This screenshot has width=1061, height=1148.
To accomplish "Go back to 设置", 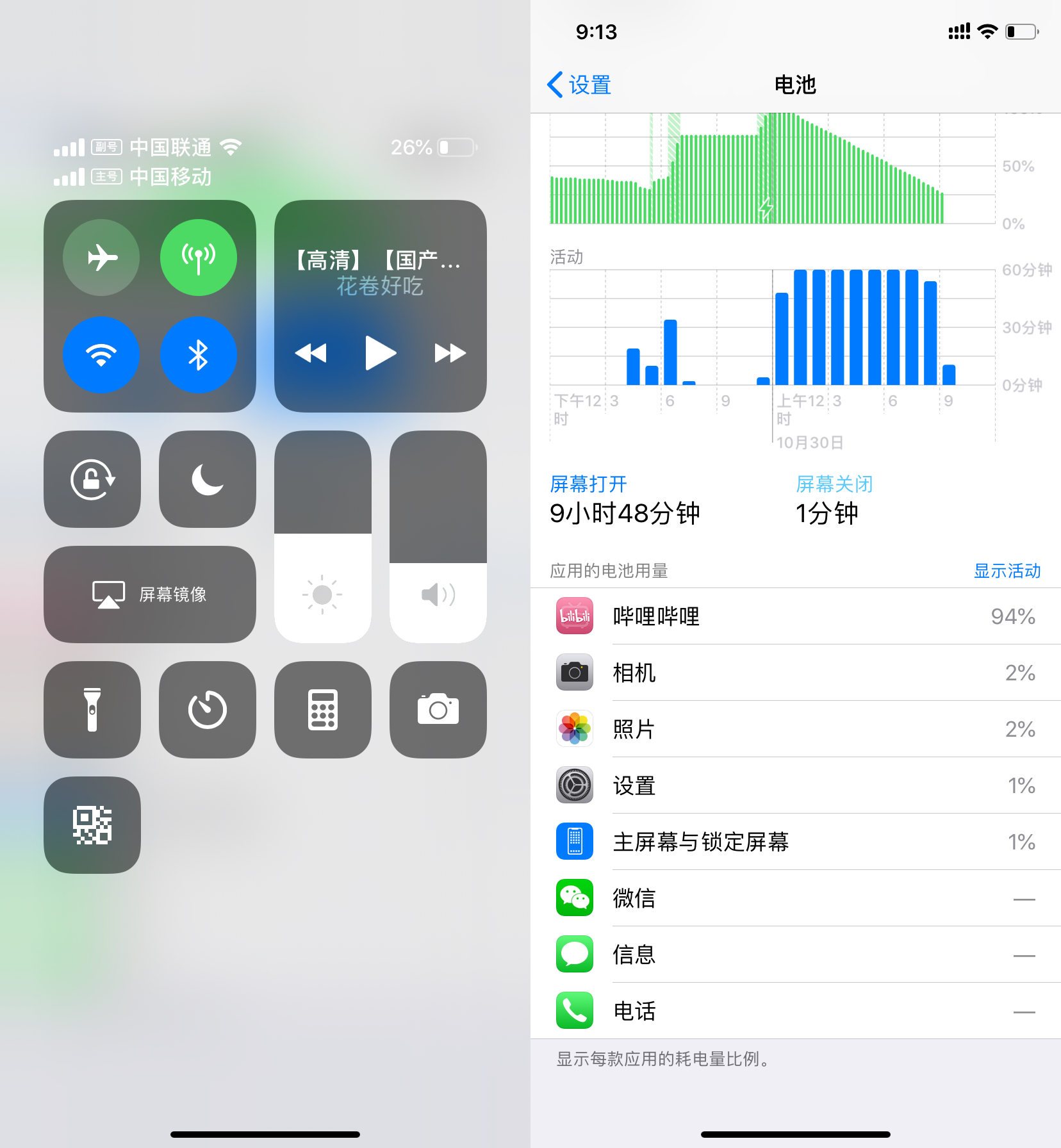I will click(x=579, y=85).
